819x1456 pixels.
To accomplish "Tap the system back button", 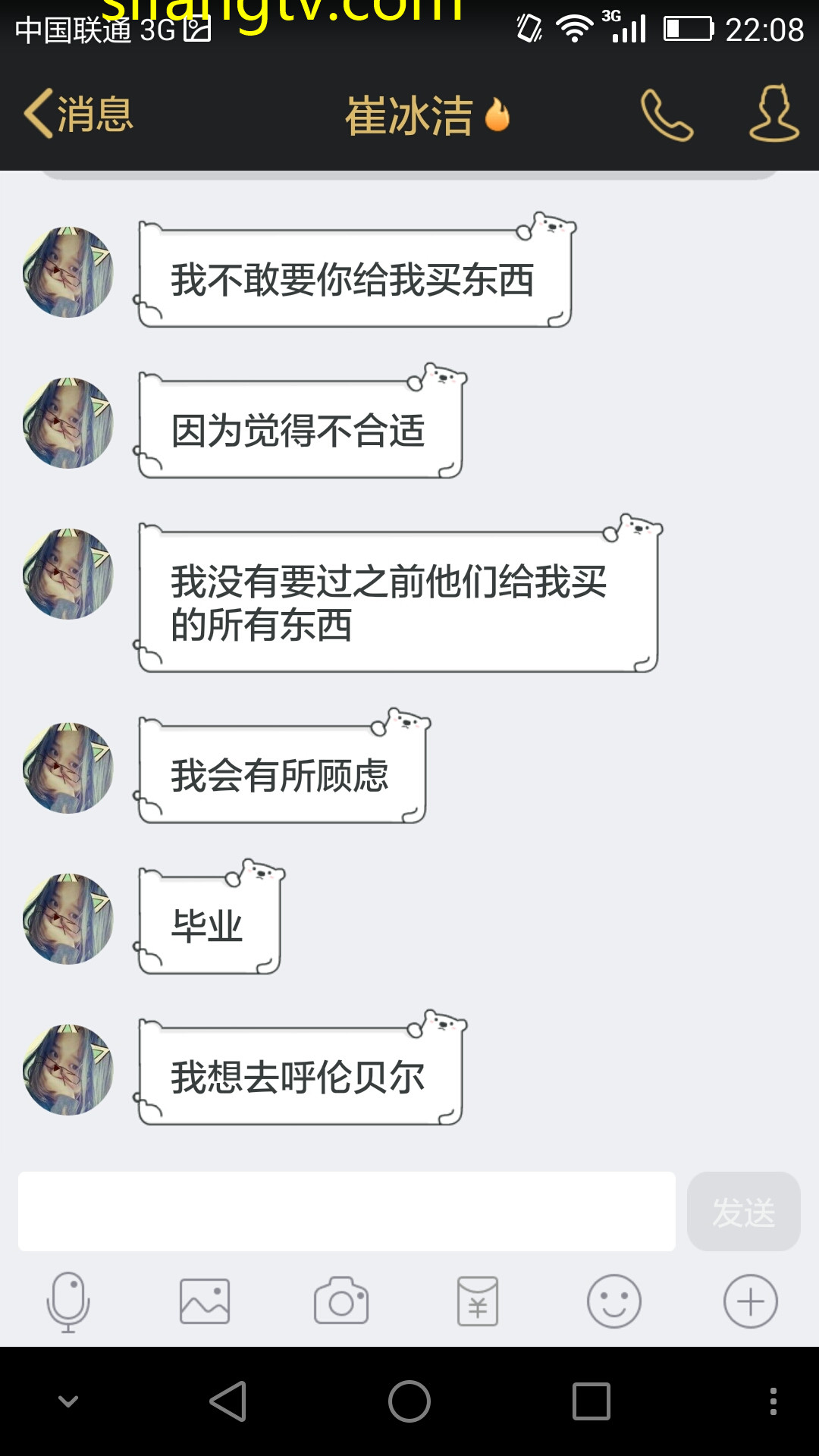I will coord(227,1401).
